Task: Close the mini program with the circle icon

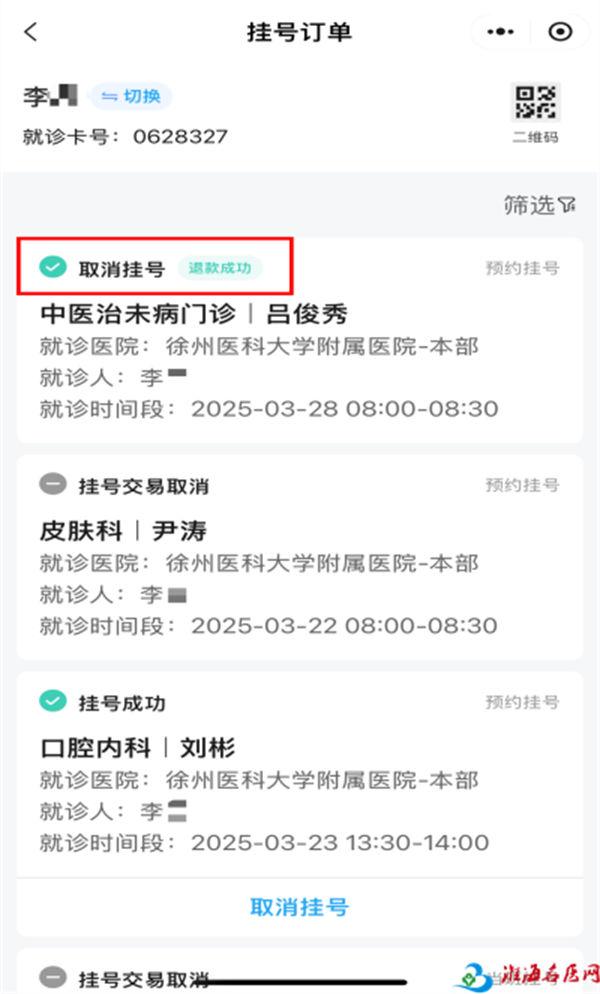Action: click(x=560, y=32)
